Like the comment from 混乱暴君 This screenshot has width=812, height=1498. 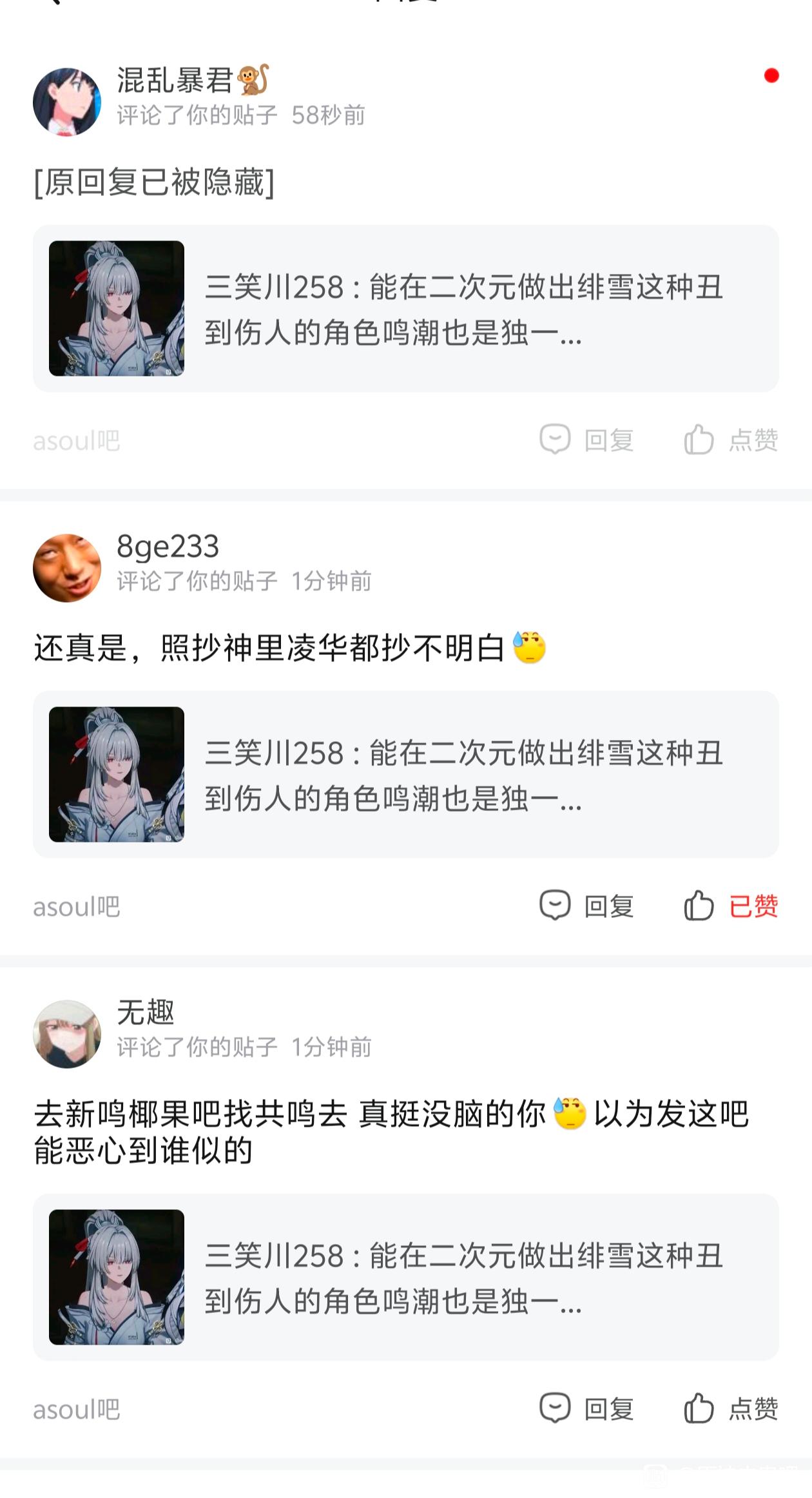point(731,440)
